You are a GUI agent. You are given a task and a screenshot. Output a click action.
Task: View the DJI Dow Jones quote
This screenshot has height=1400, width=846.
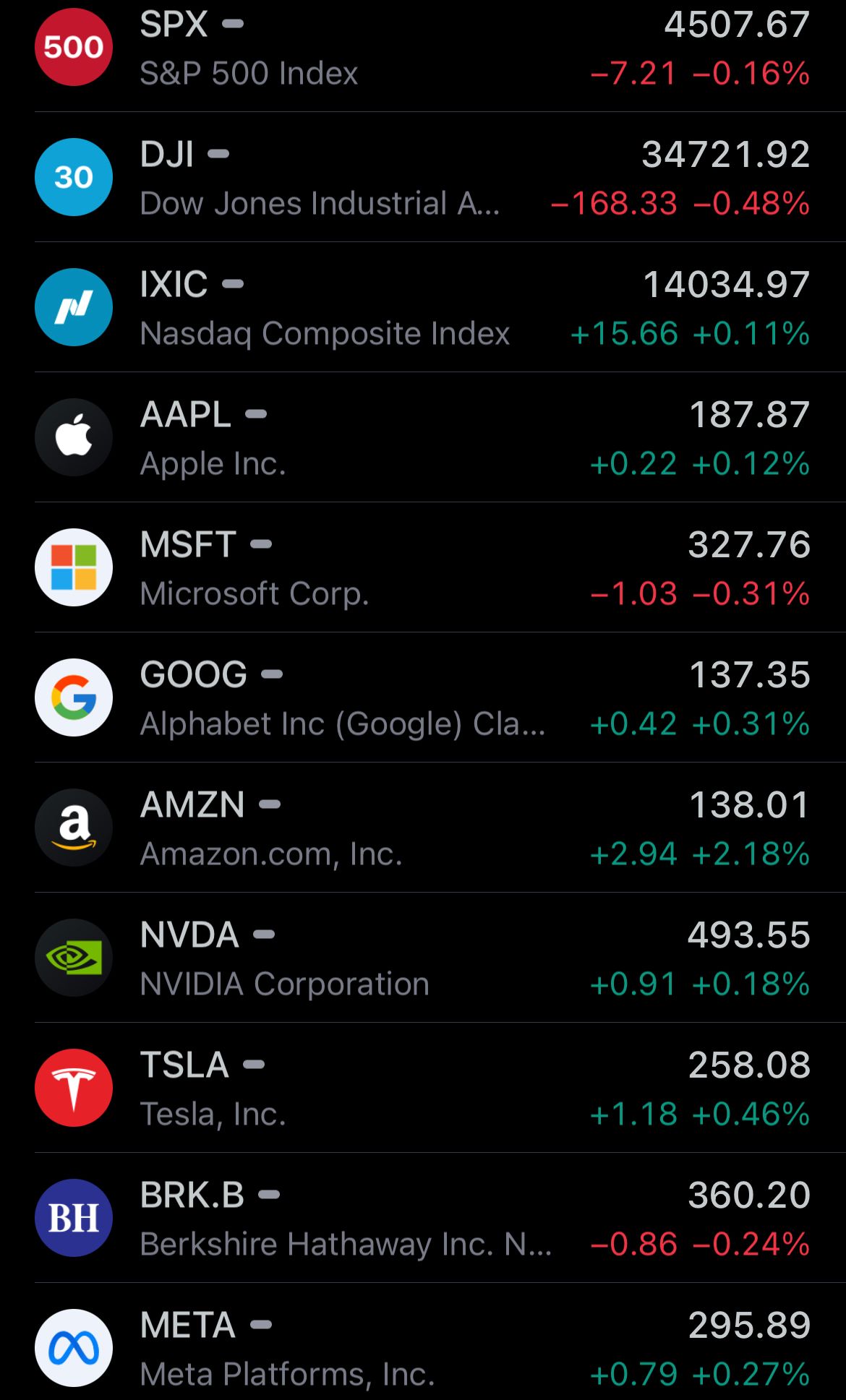tap(423, 178)
